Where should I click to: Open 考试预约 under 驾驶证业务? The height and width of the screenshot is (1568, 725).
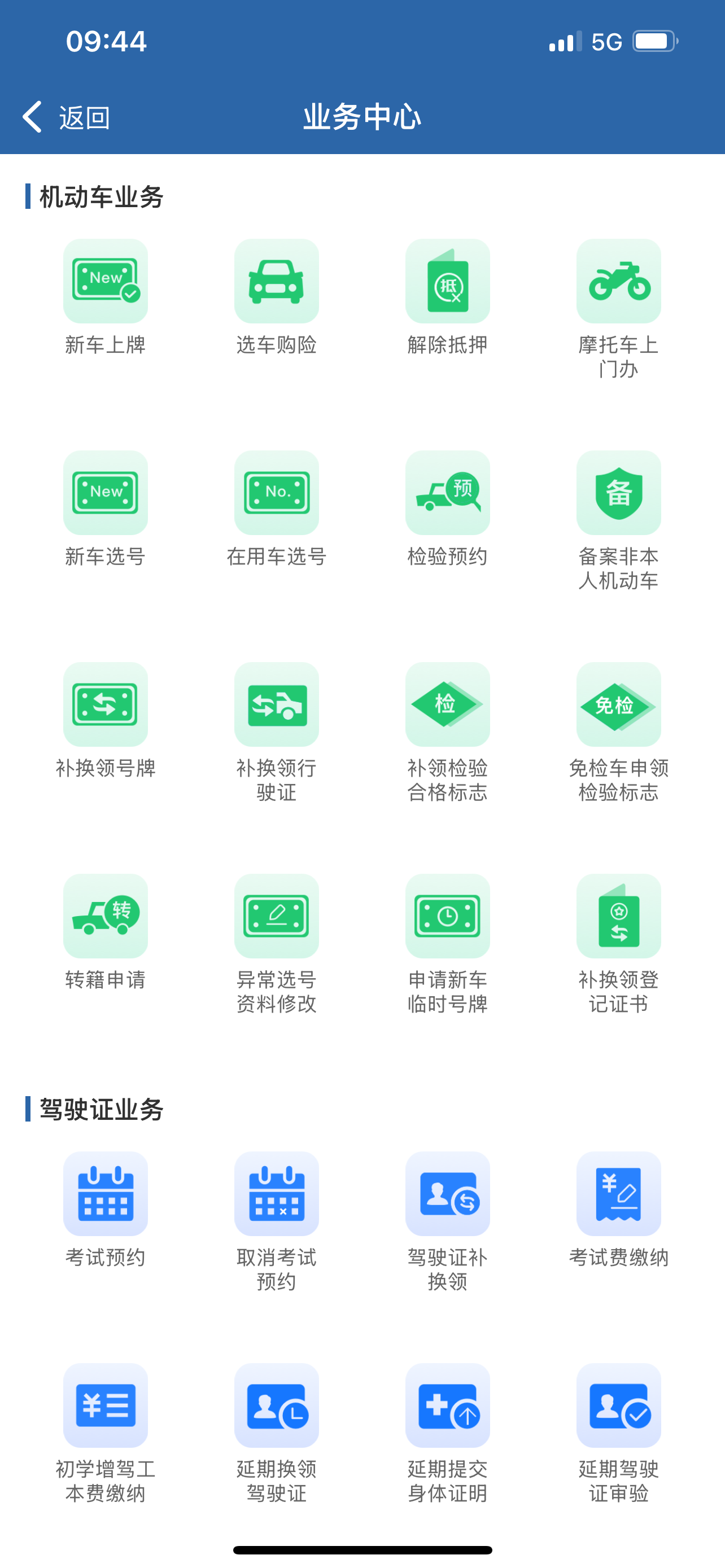[106, 1194]
